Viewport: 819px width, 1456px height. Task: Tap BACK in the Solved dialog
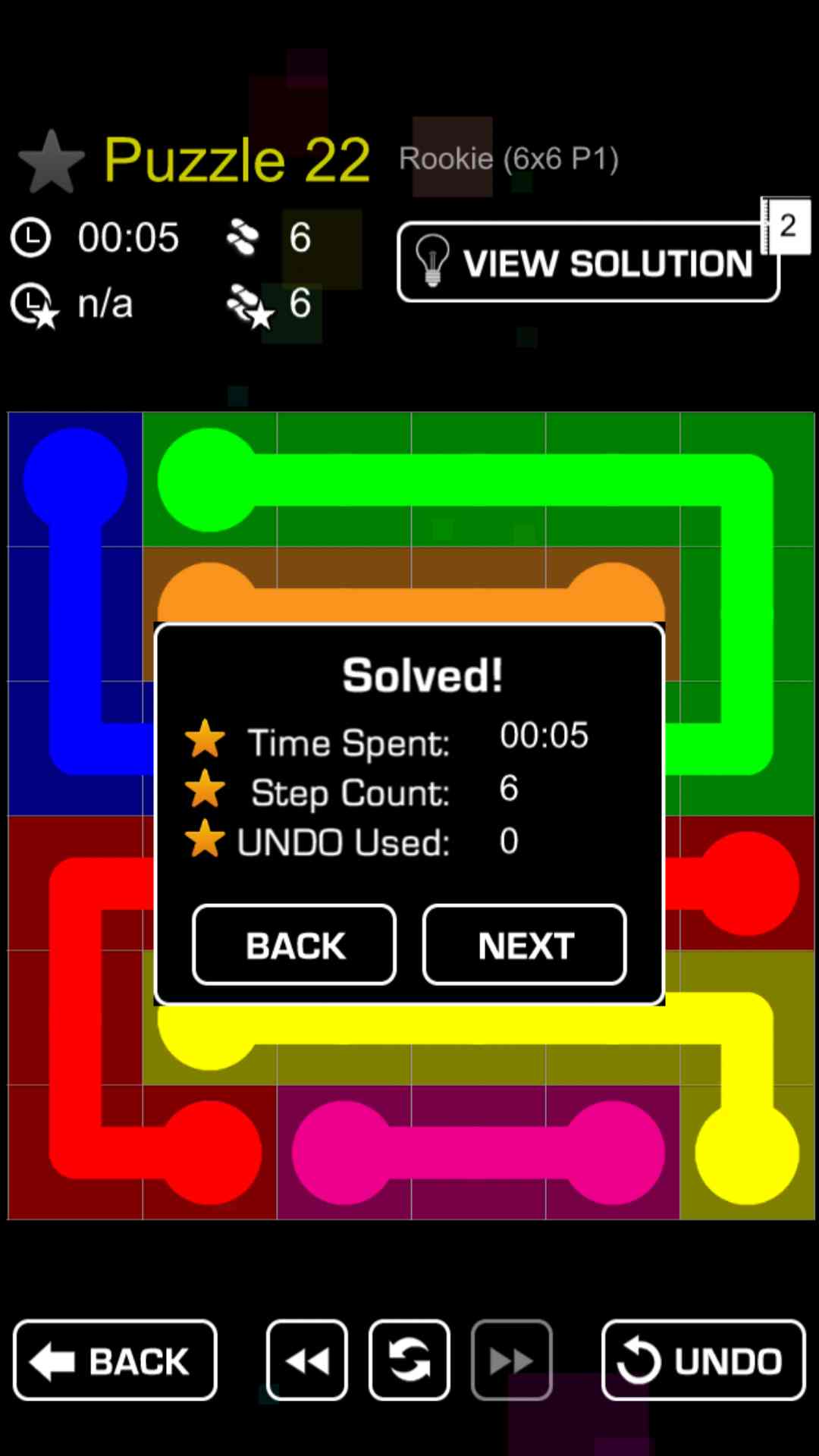click(294, 945)
